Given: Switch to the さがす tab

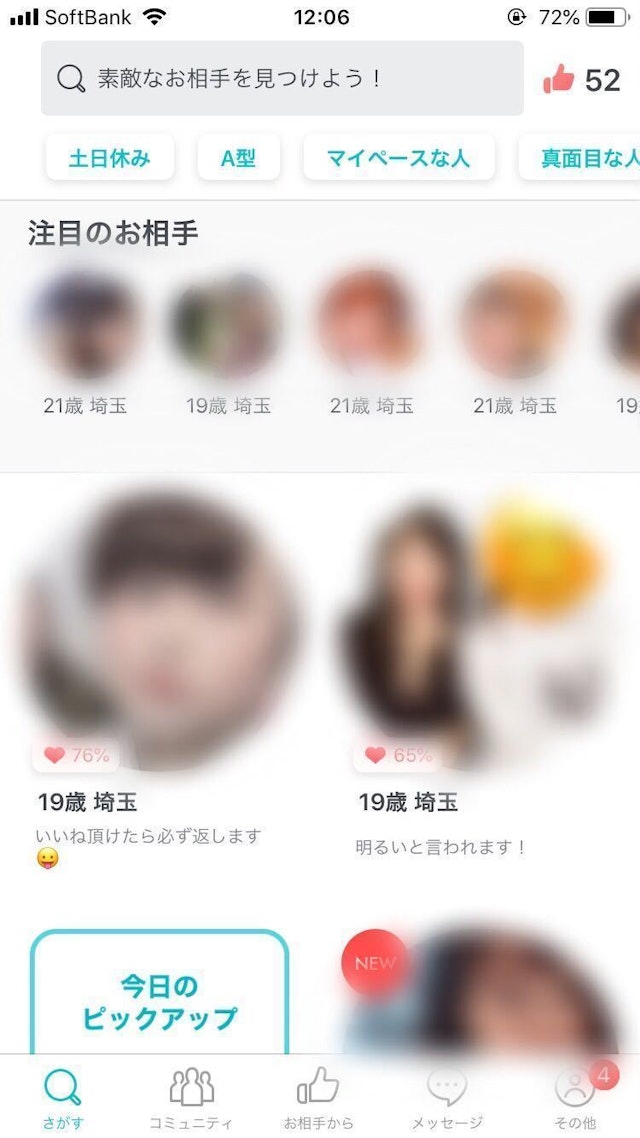Looking at the screenshot, I should pyautogui.click(x=63, y=1097).
